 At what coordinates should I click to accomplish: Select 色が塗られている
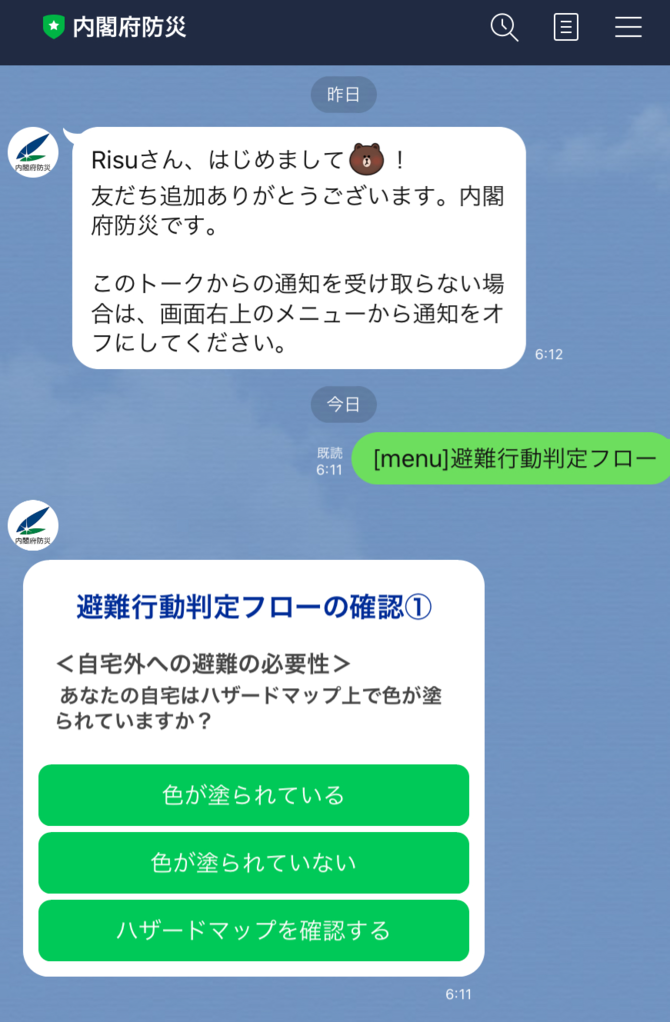[x=253, y=795]
